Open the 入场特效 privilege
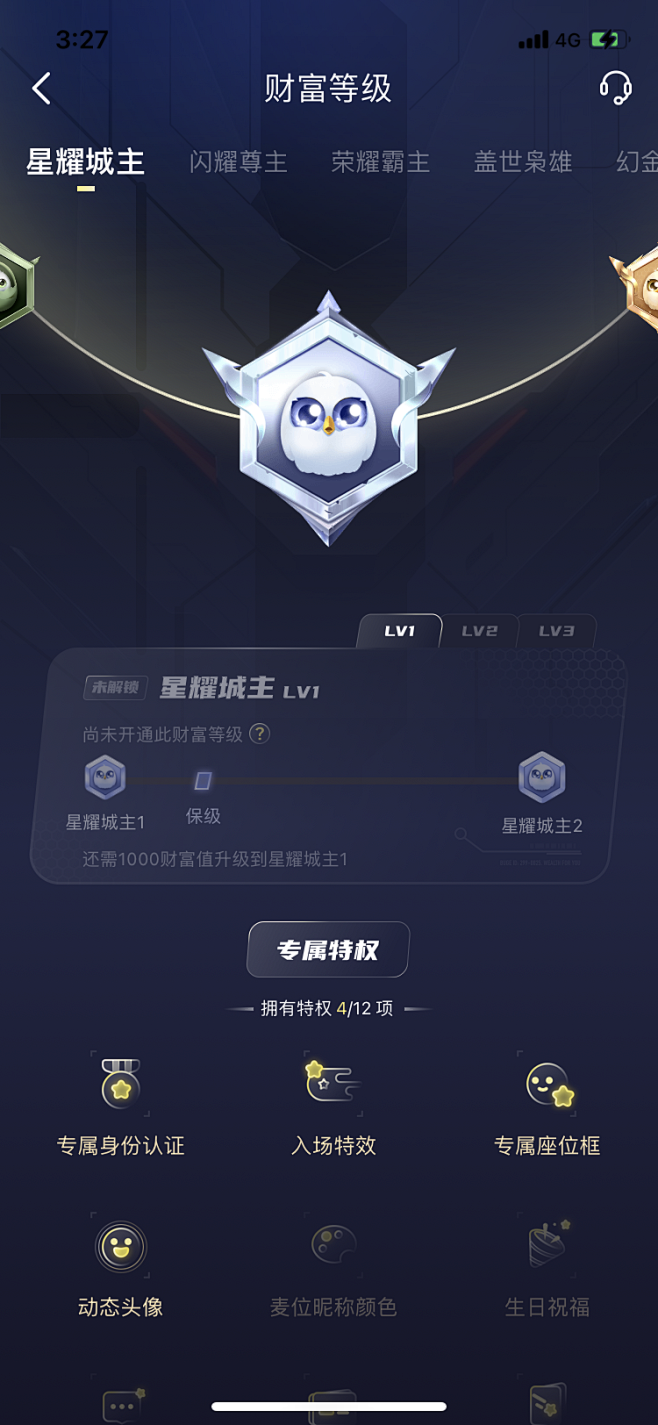 point(334,1105)
